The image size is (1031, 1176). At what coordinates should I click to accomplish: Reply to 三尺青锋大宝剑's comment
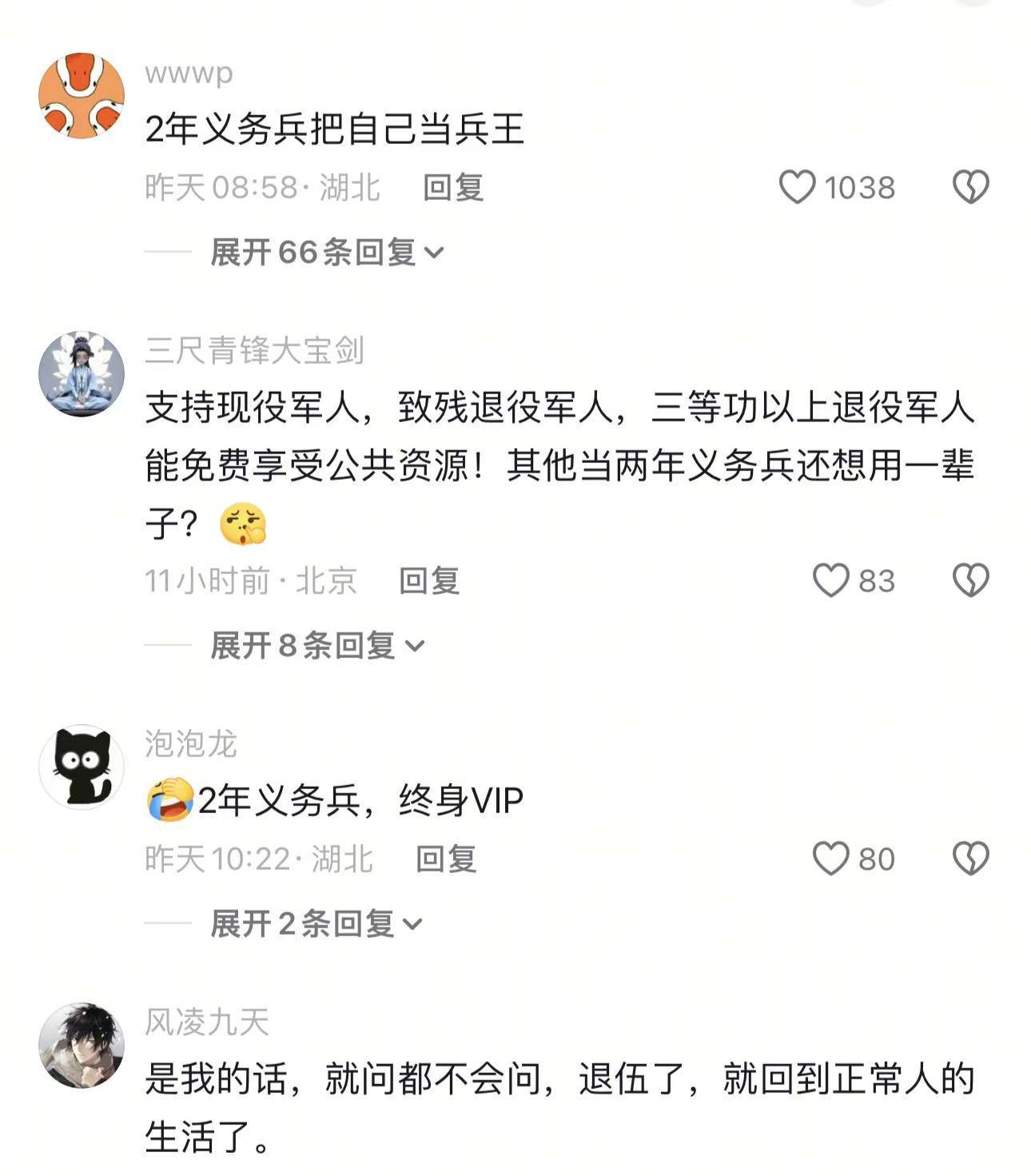429,581
